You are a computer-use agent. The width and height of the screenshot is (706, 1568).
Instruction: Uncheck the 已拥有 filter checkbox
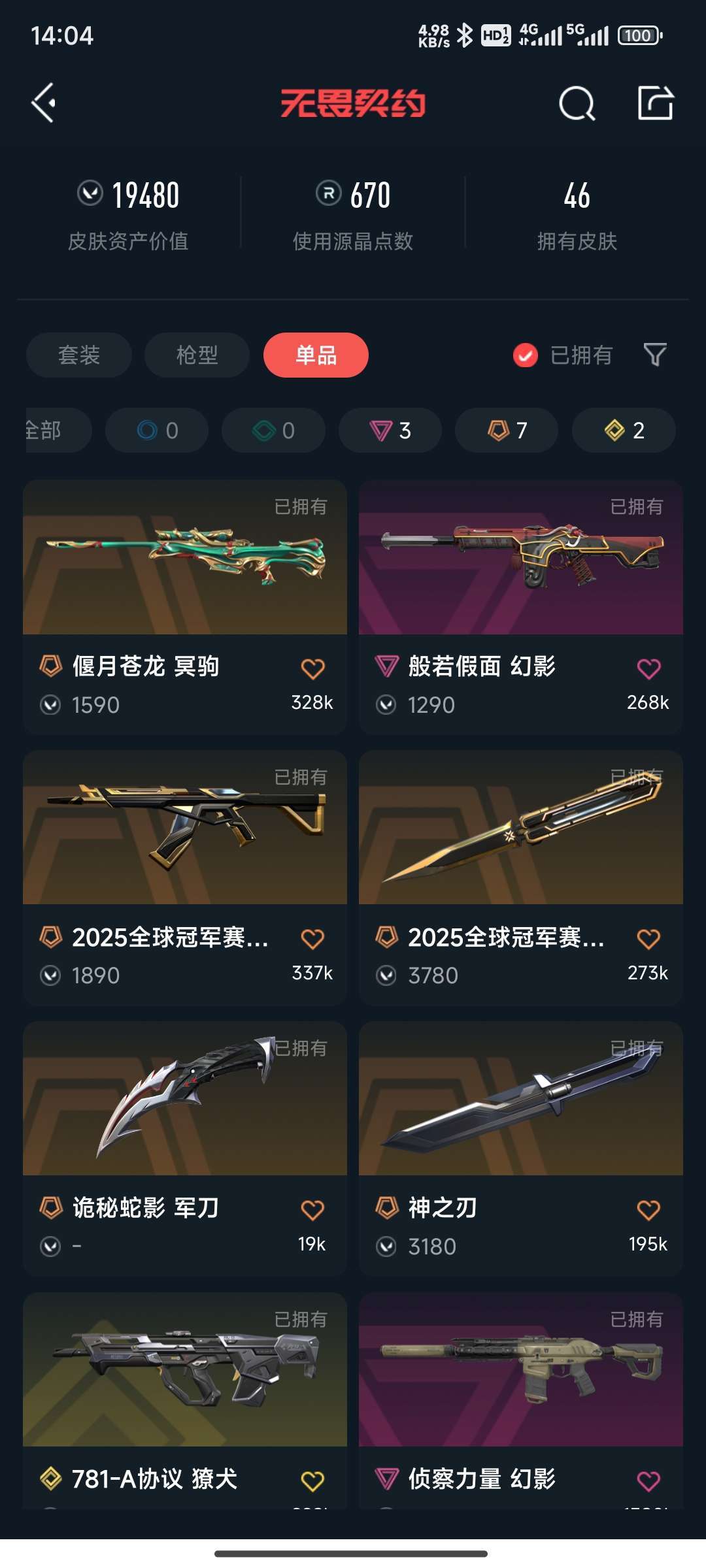pyautogui.click(x=526, y=355)
